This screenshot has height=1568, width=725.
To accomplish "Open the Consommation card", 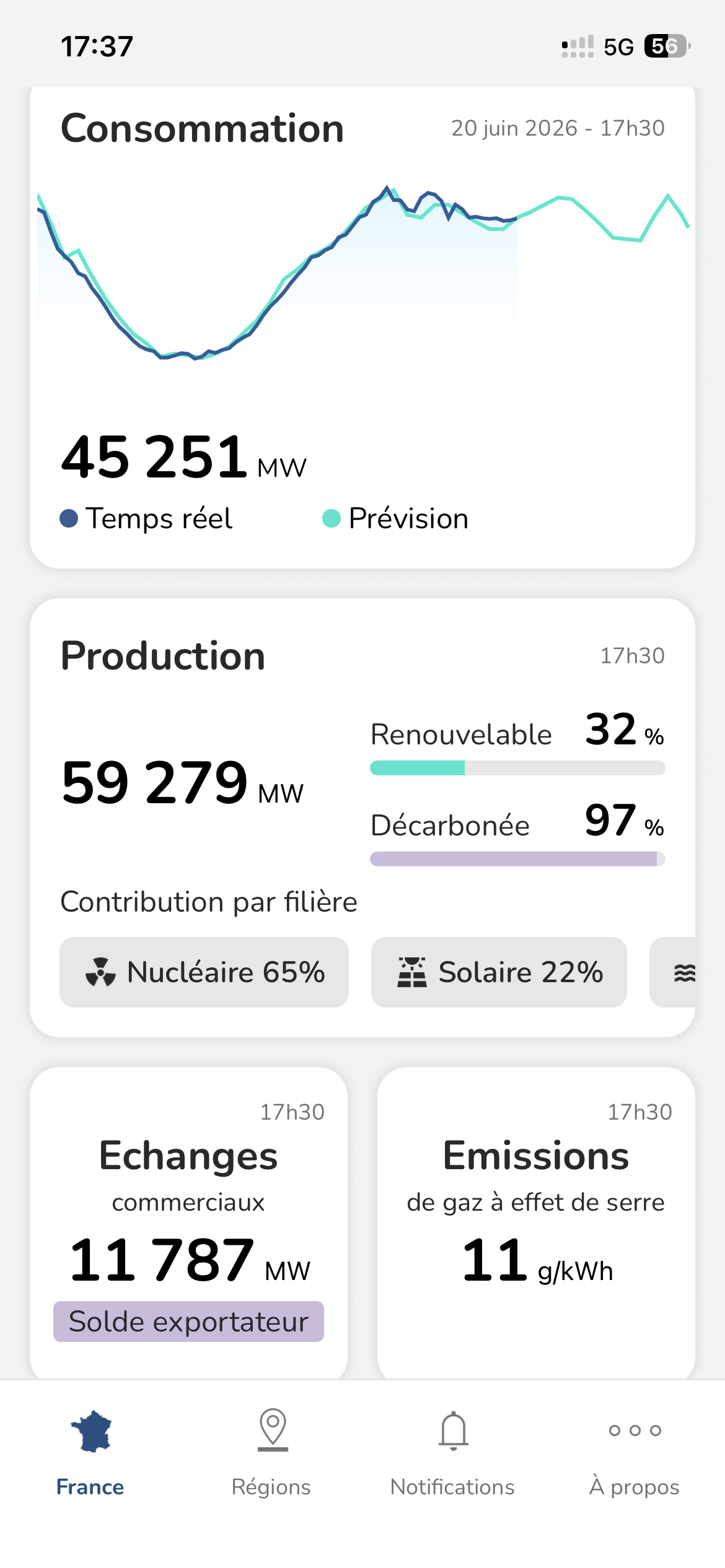I will (x=362, y=328).
